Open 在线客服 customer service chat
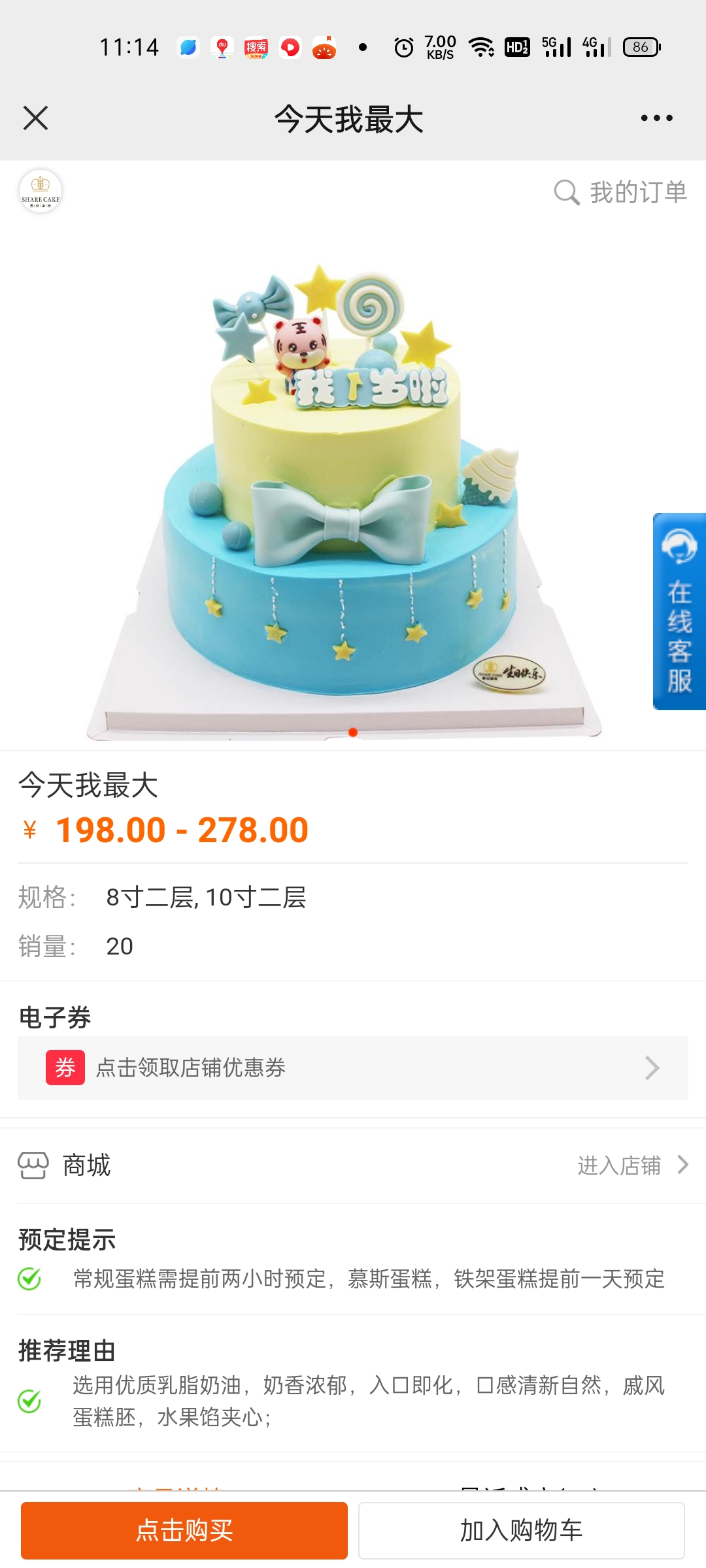The image size is (706, 1568). pyautogui.click(x=679, y=612)
